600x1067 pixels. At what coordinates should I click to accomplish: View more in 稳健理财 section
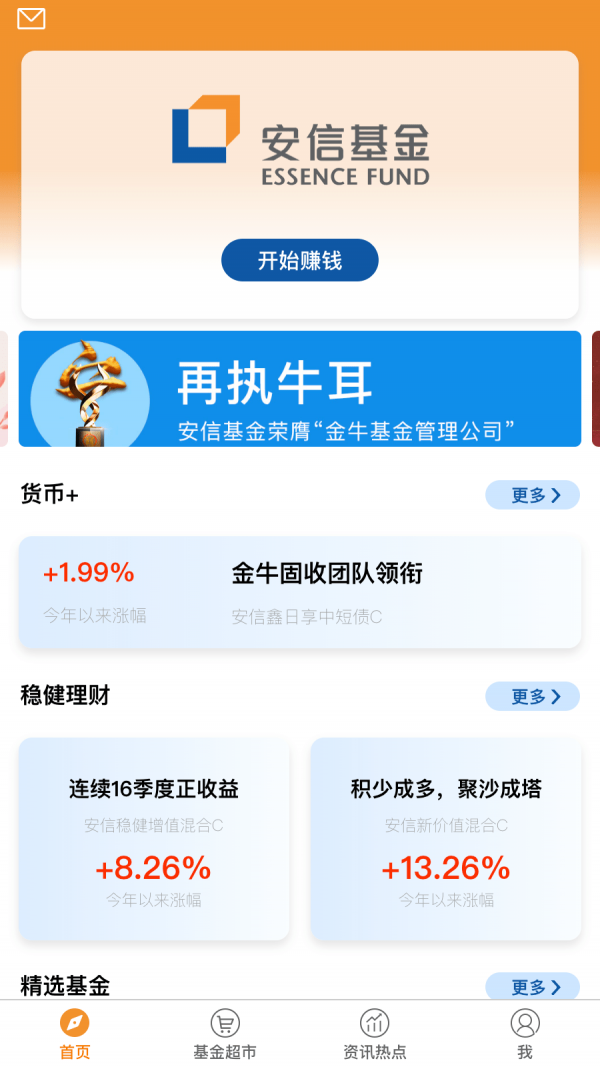pos(532,696)
